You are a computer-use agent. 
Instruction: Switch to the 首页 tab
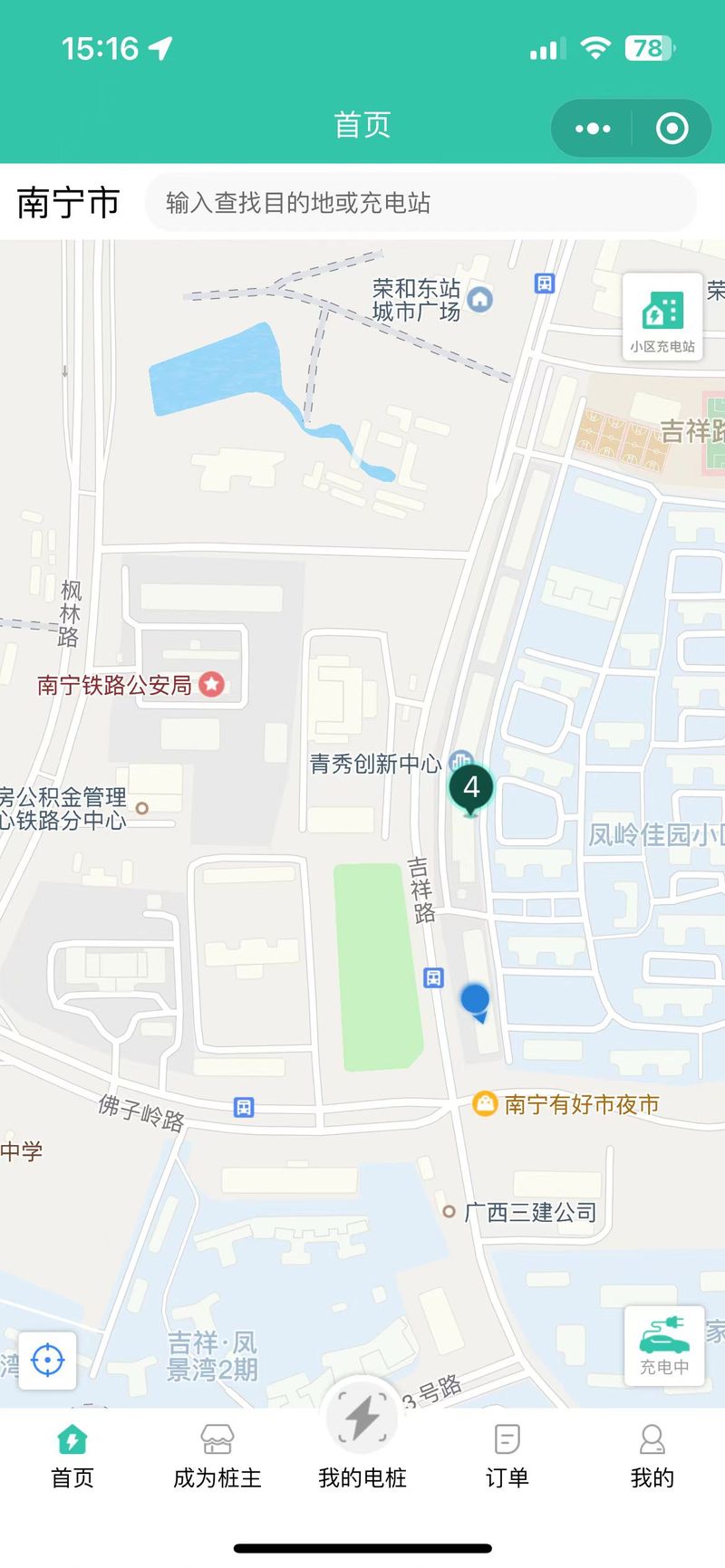72,1457
